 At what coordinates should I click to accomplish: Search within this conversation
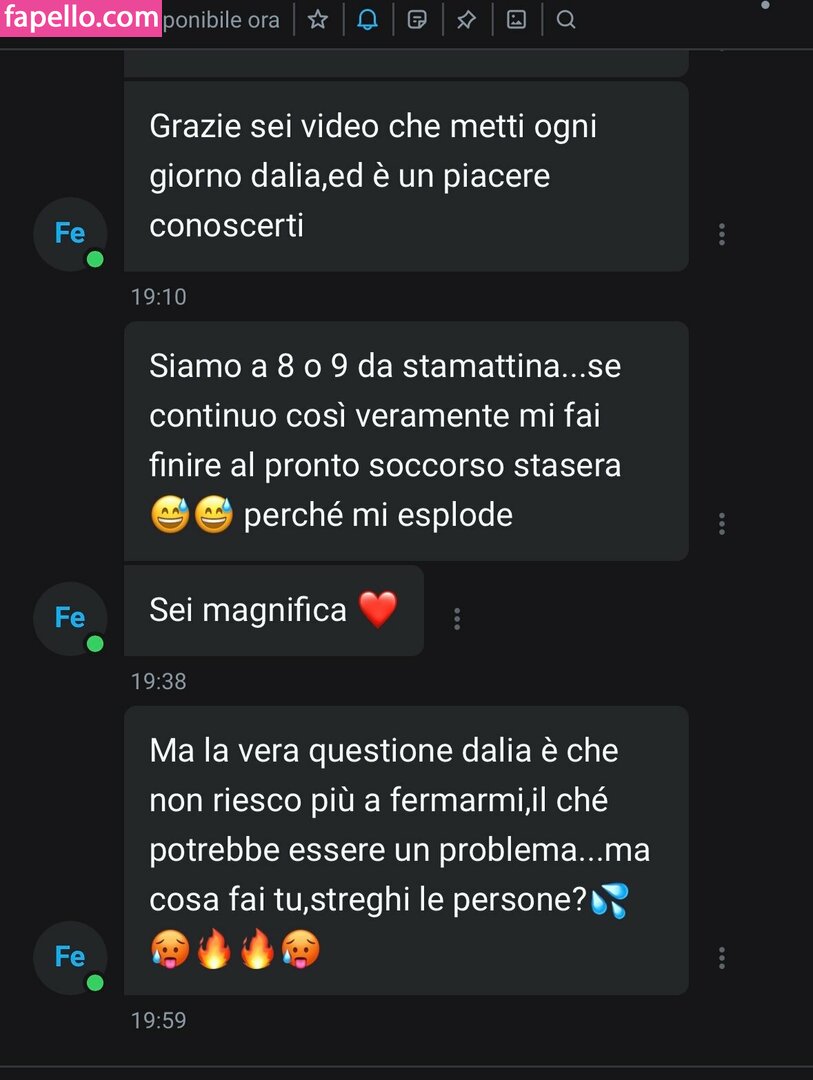point(565,19)
